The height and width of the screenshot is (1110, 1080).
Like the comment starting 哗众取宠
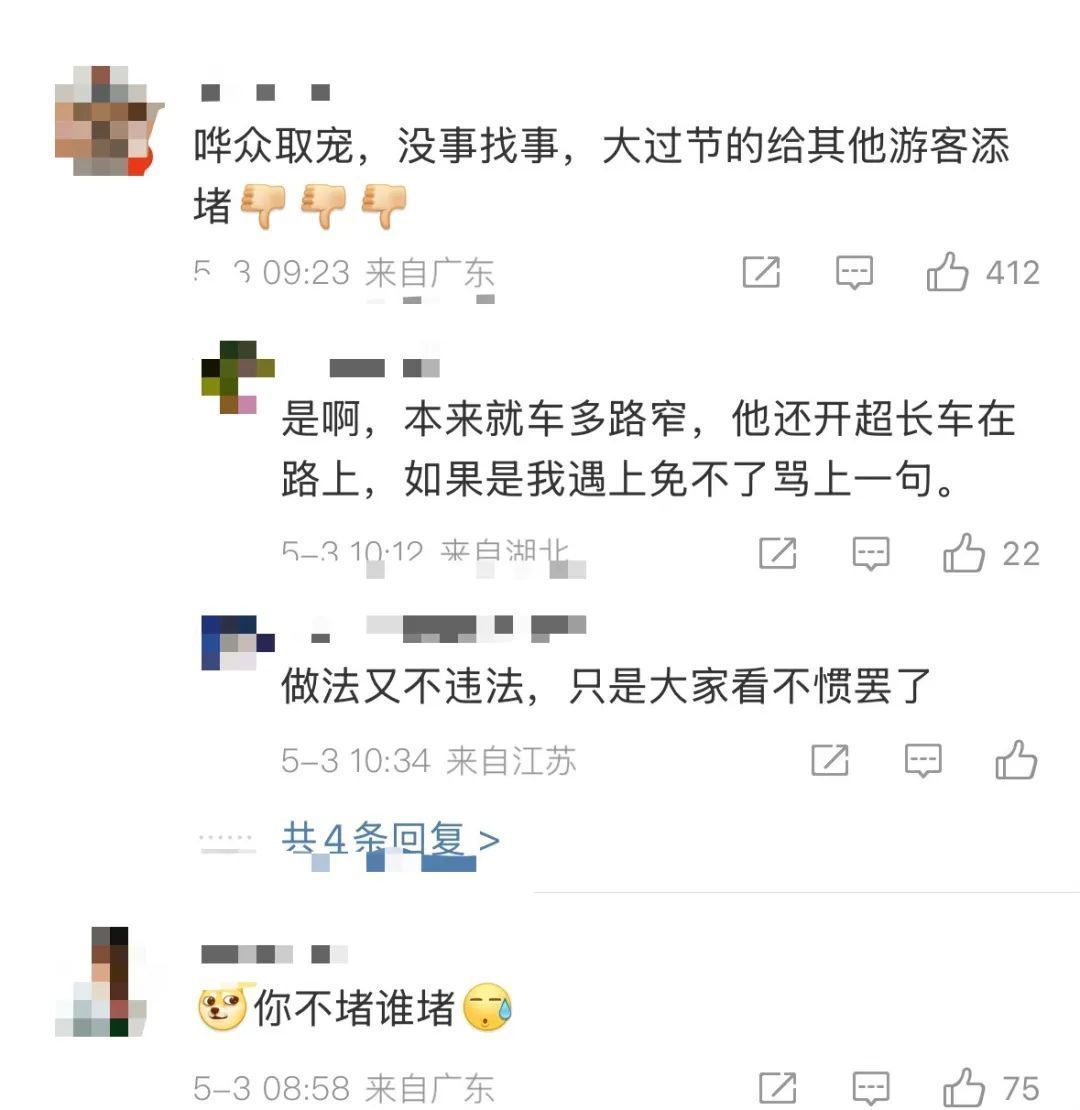948,272
